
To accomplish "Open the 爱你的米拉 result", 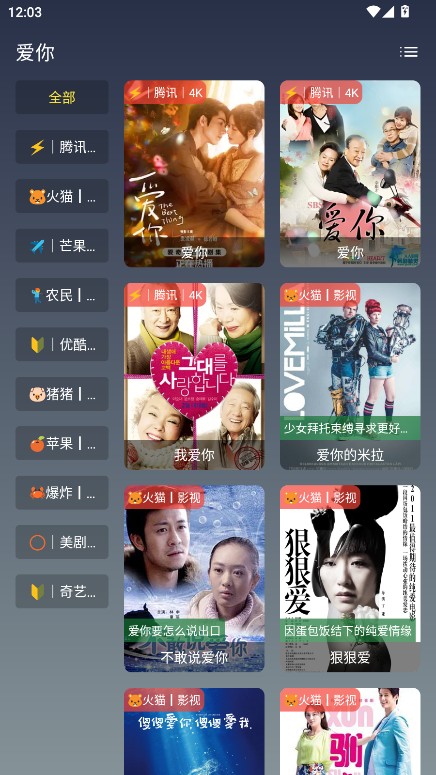I will 350,376.
